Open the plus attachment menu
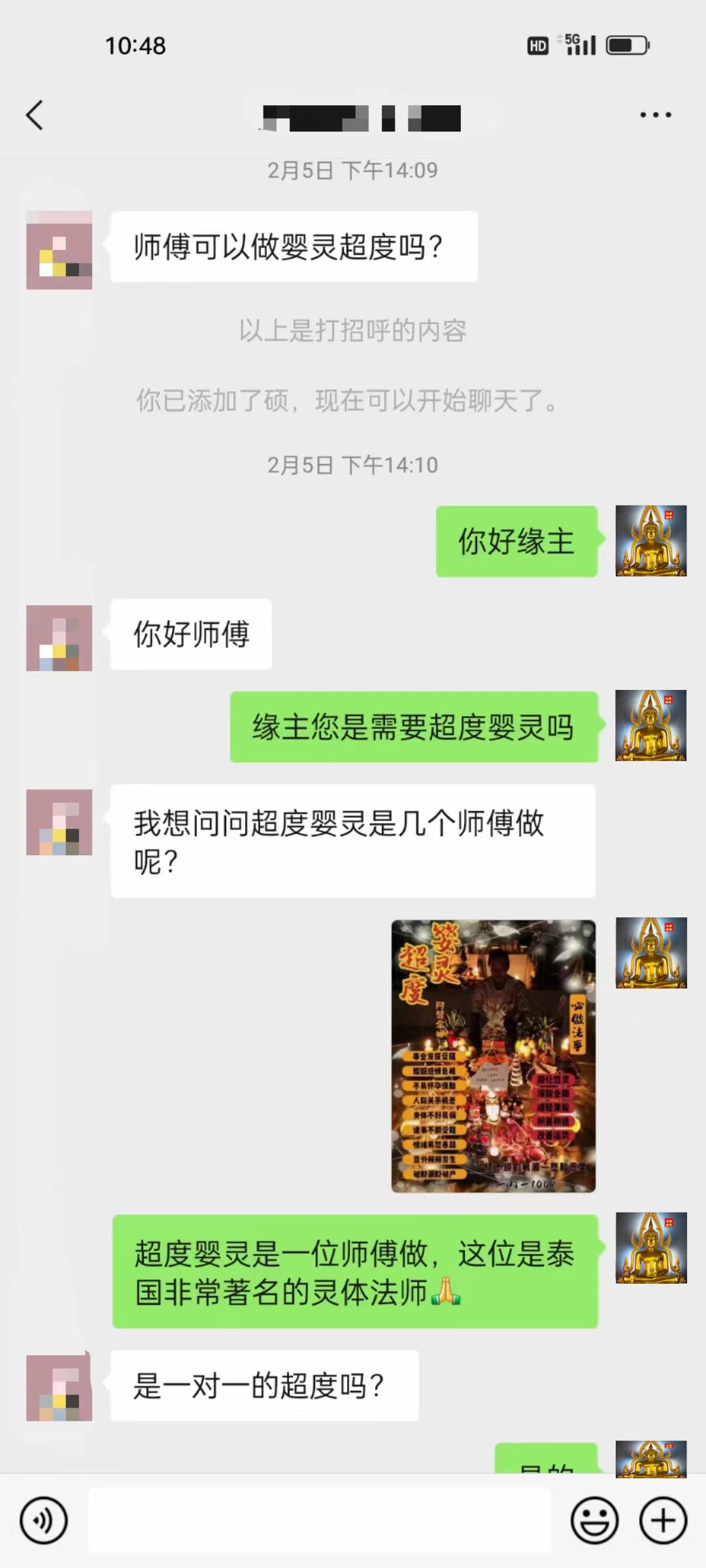The width and height of the screenshot is (706, 1568). 663,1521
